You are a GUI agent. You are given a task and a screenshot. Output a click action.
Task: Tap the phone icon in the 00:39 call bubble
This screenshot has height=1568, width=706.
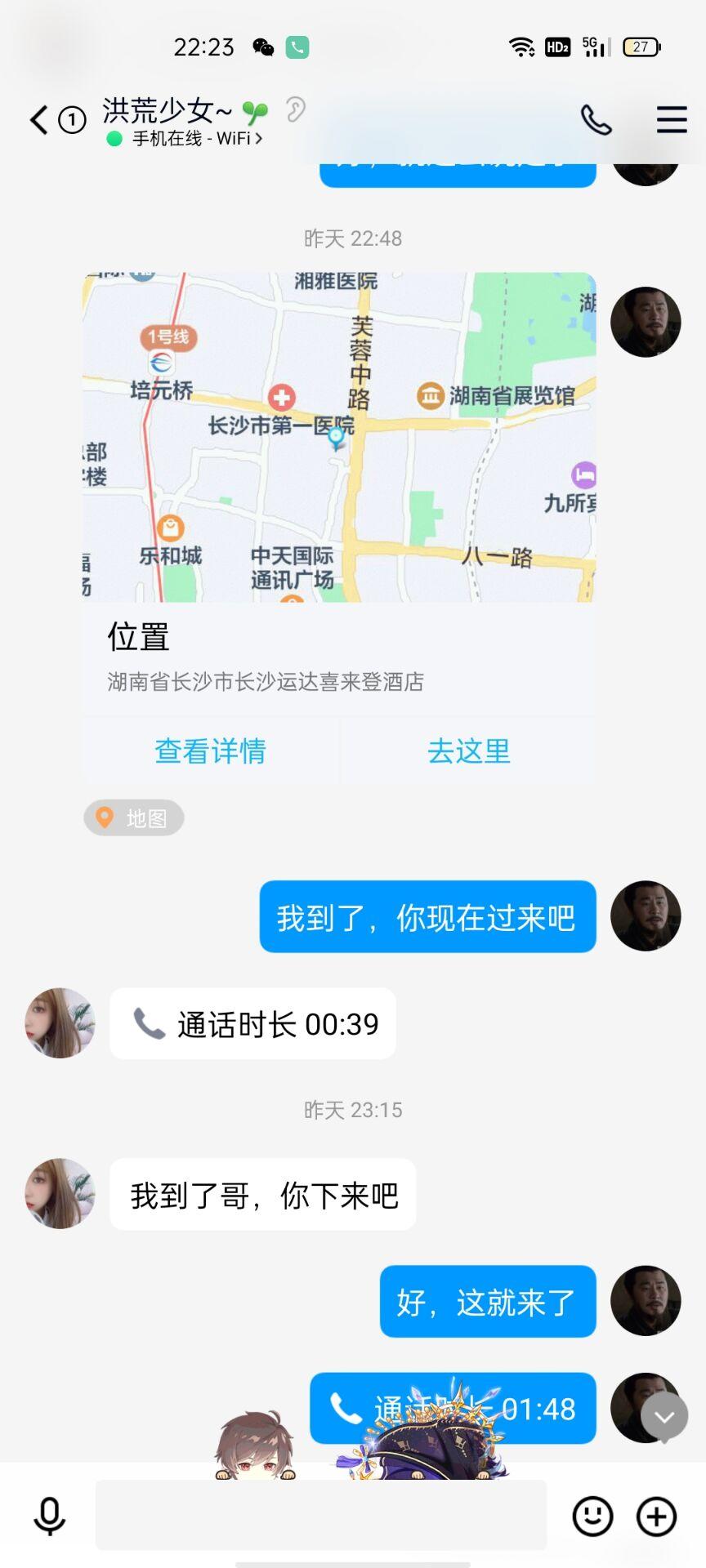[145, 1023]
